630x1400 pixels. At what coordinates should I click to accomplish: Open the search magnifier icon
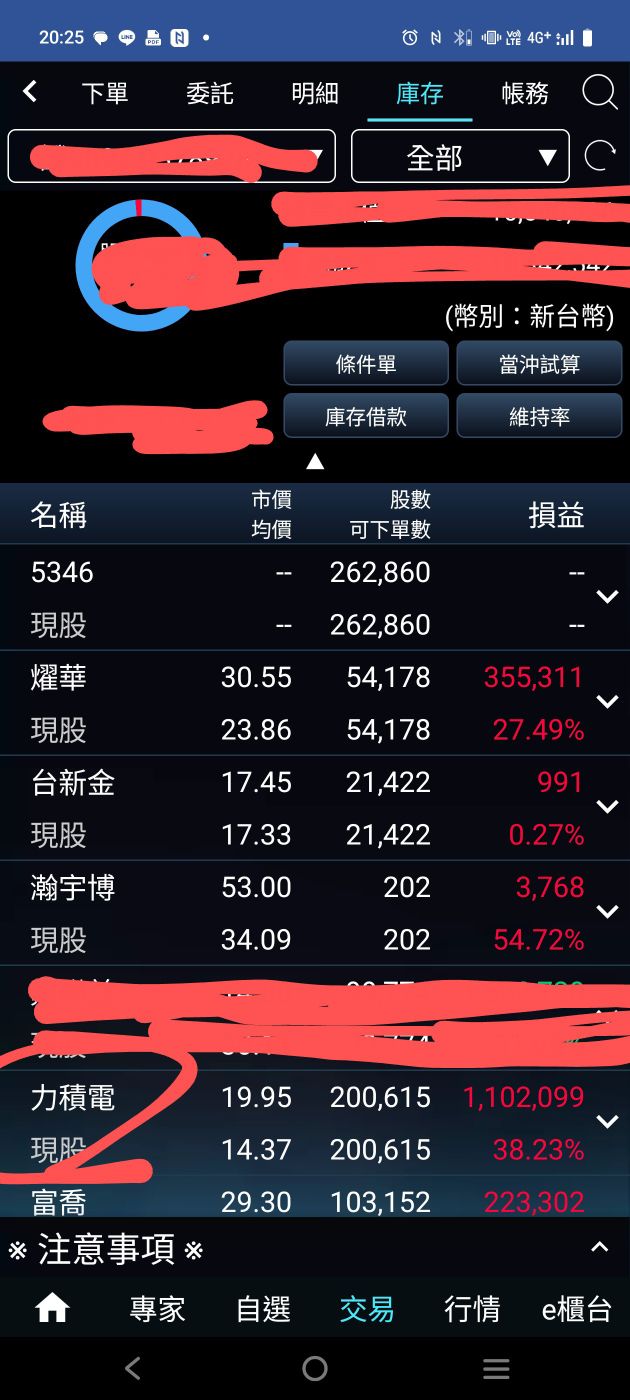click(x=600, y=93)
